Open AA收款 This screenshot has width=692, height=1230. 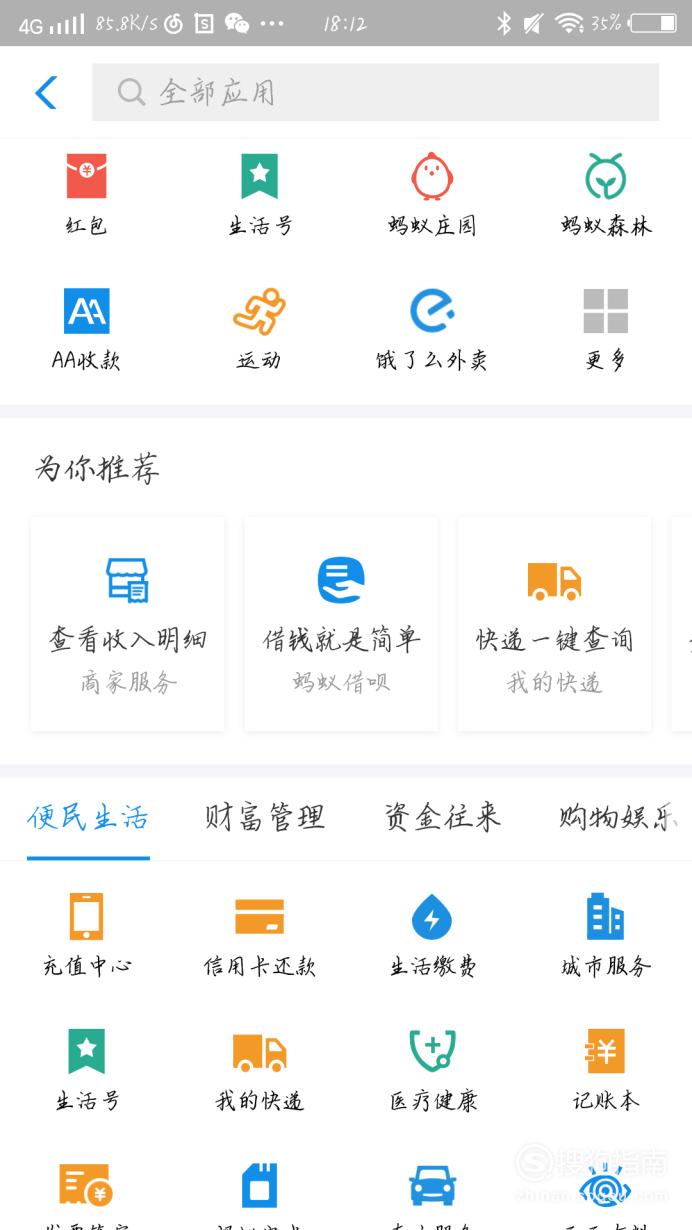(x=86, y=330)
